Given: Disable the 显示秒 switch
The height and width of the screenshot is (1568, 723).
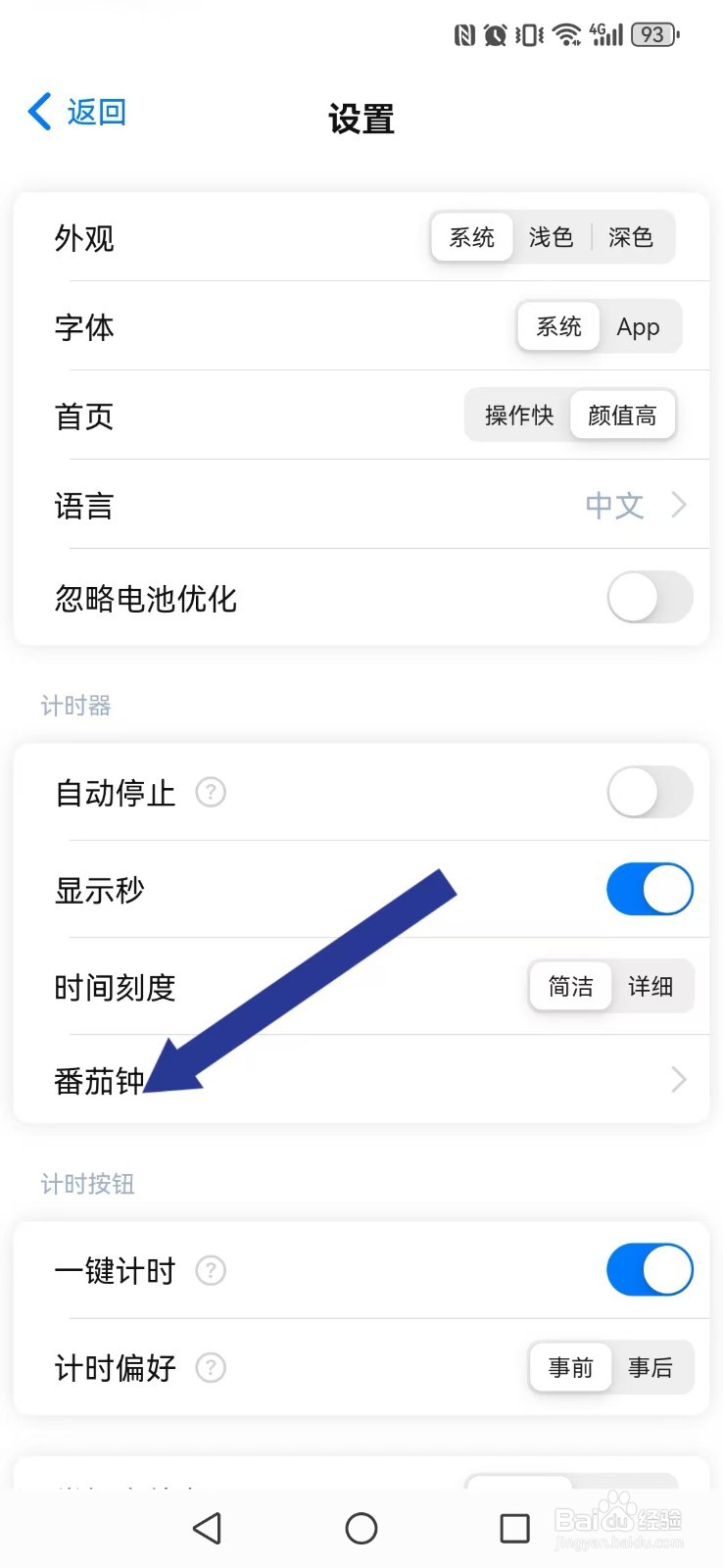Looking at the screenshot, I should tap(650, 889).
